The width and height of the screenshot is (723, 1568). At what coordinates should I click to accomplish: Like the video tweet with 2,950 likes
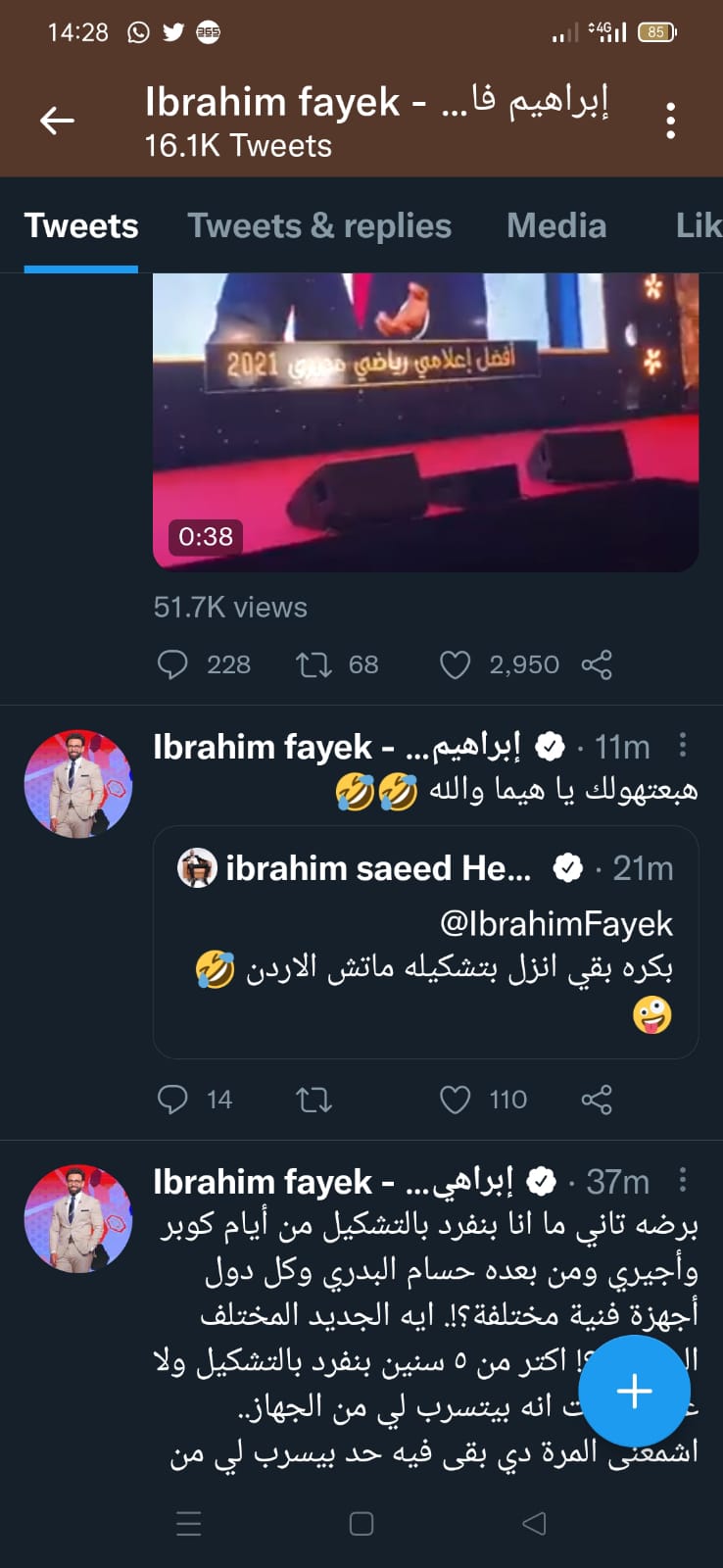tap(455, 664)
